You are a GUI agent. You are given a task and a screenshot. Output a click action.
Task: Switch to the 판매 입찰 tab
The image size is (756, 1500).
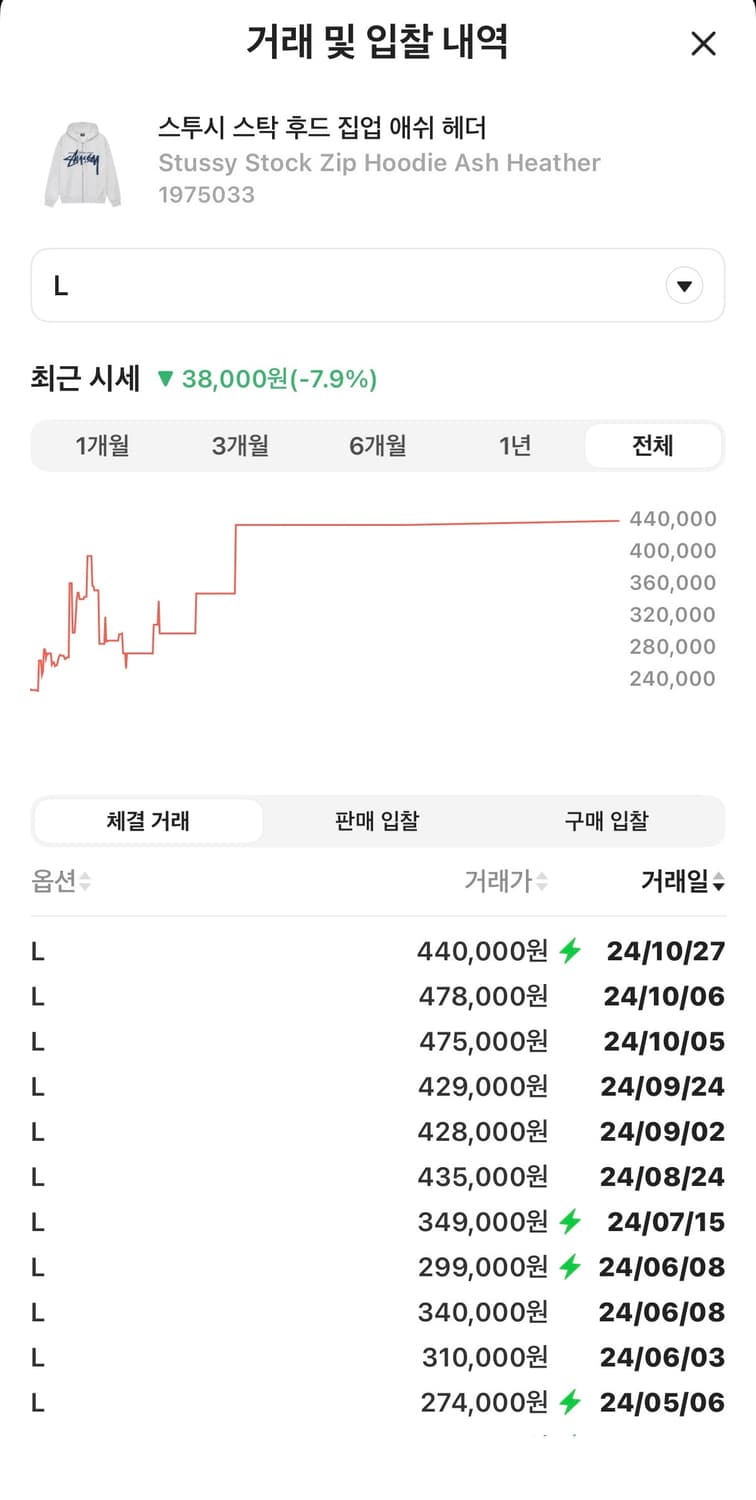[376, 820]
